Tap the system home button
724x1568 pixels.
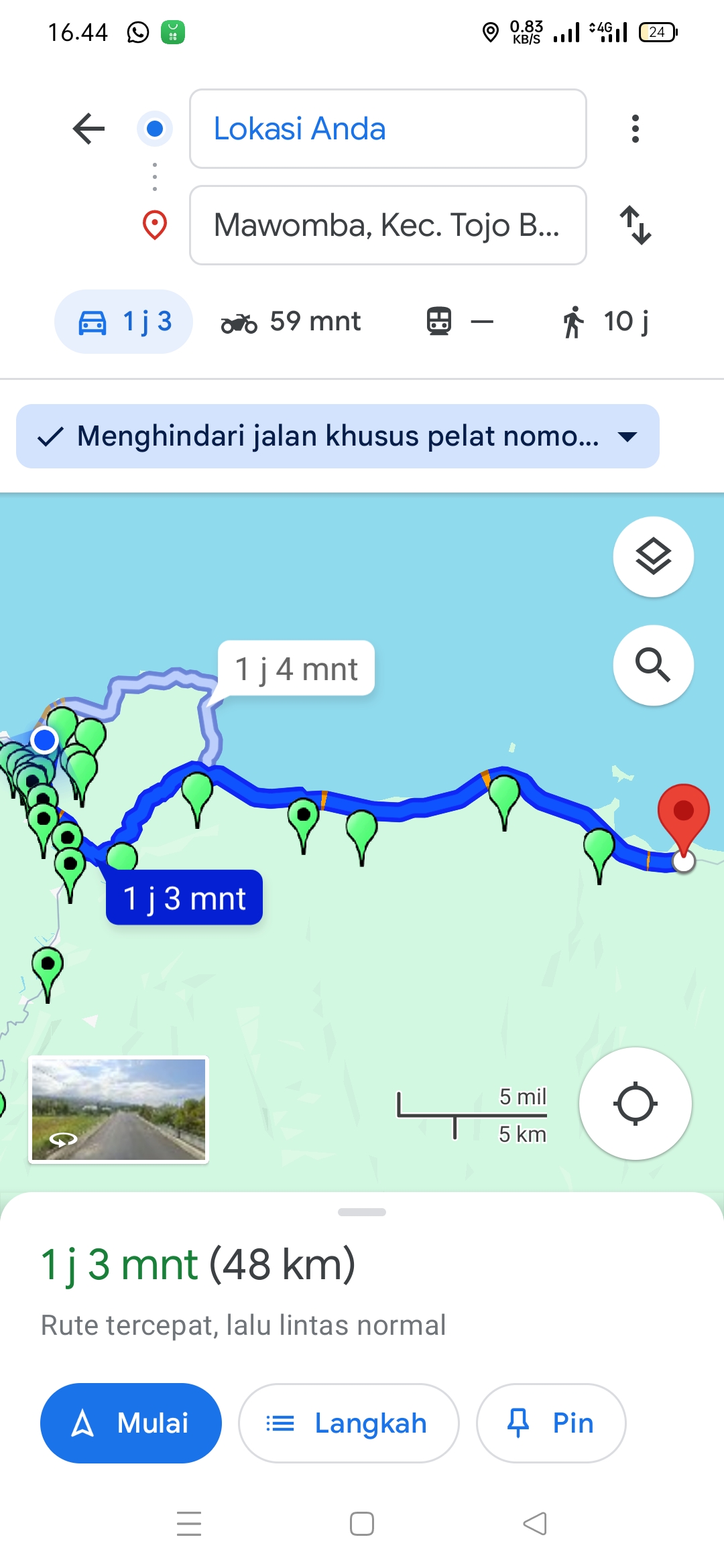[362, 1524]
